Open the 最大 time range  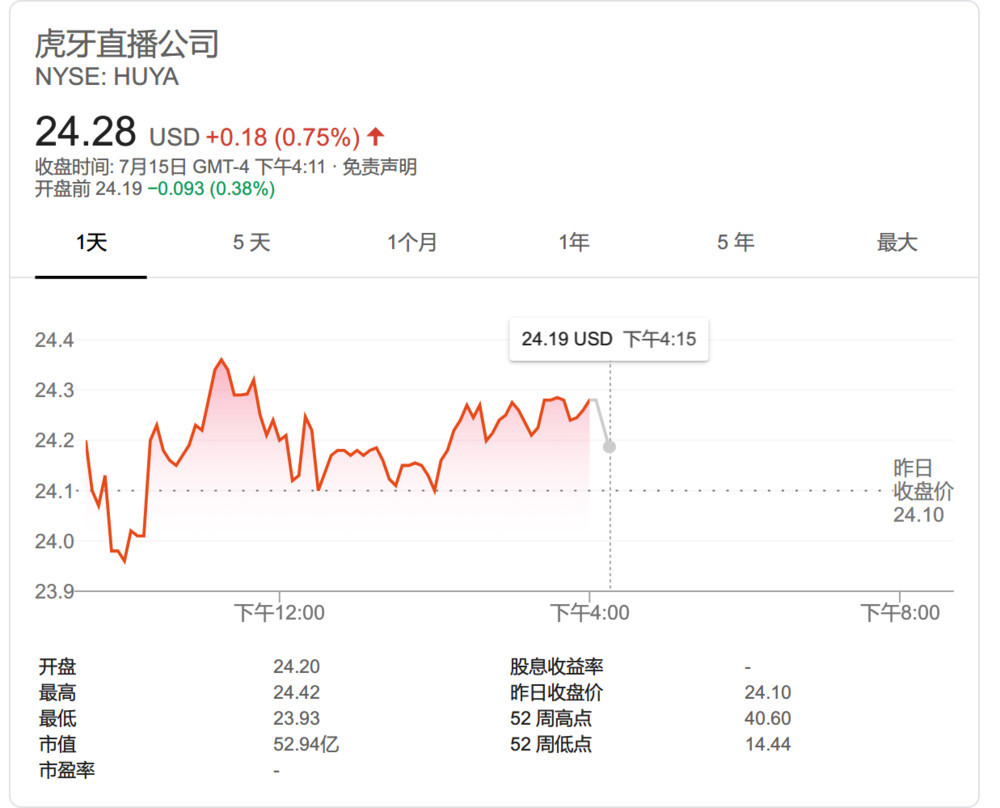pyautogui.click(x=896, y=243)
